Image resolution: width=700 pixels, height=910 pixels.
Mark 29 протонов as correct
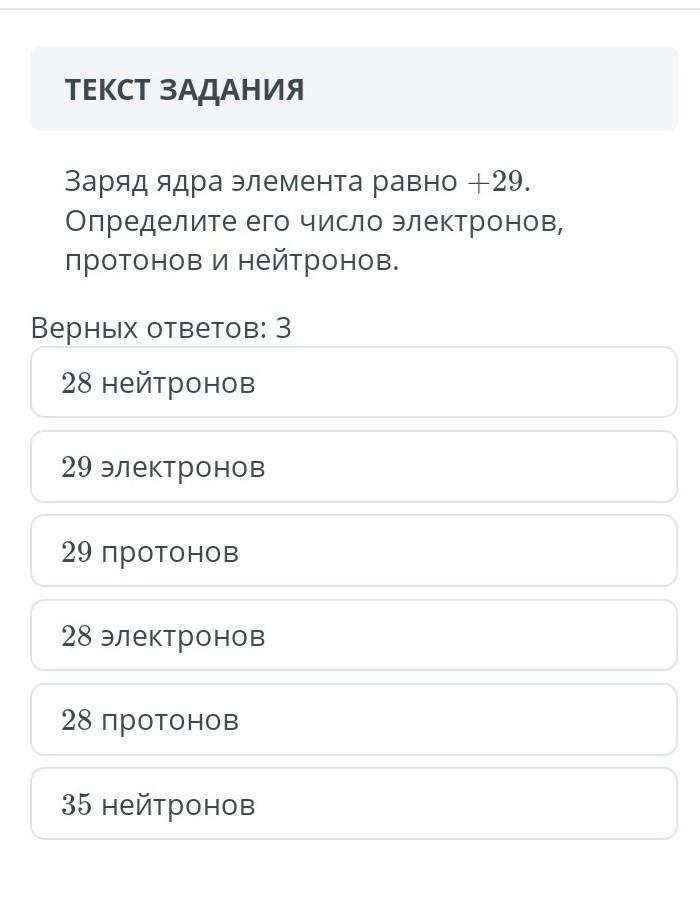pos(353,551)
